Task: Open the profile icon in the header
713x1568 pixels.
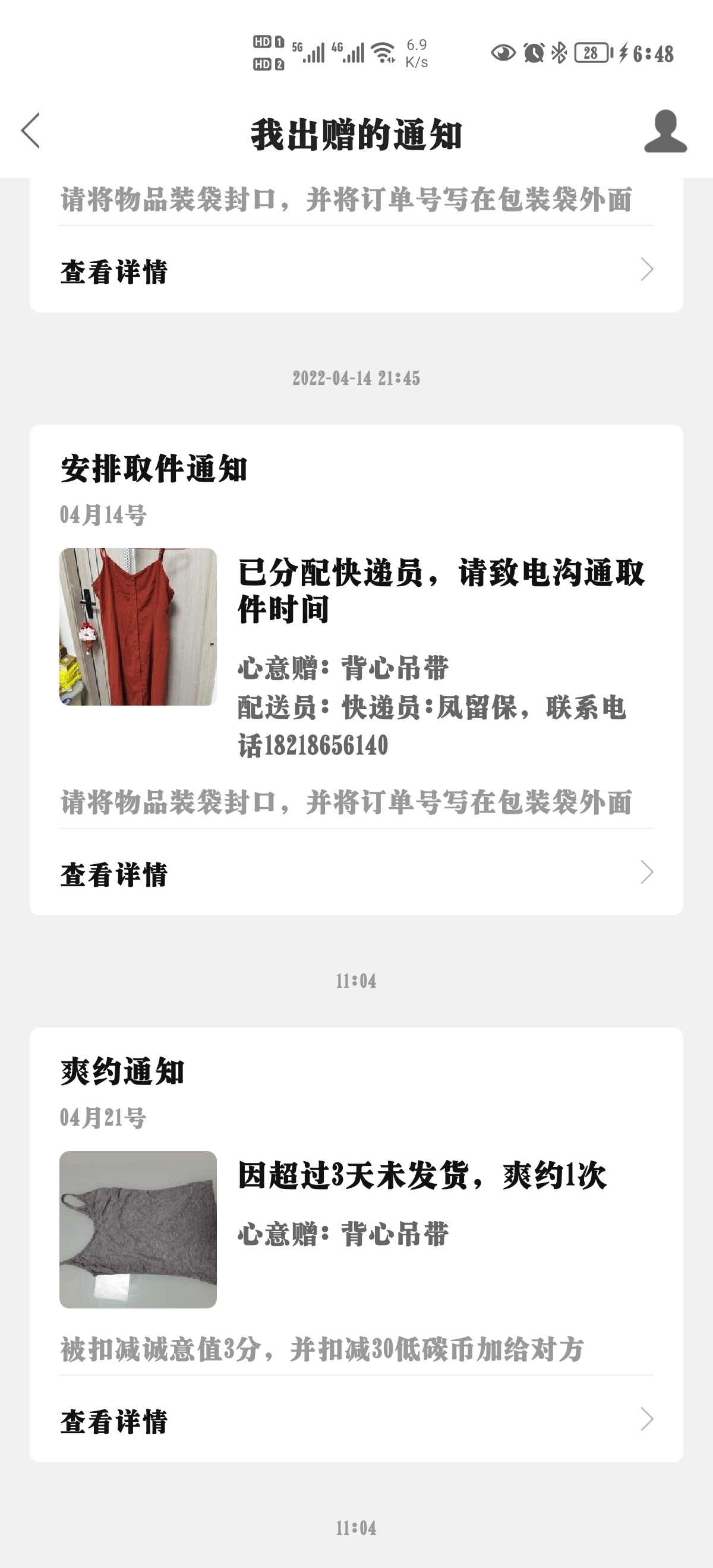Action: click(665, 131)
